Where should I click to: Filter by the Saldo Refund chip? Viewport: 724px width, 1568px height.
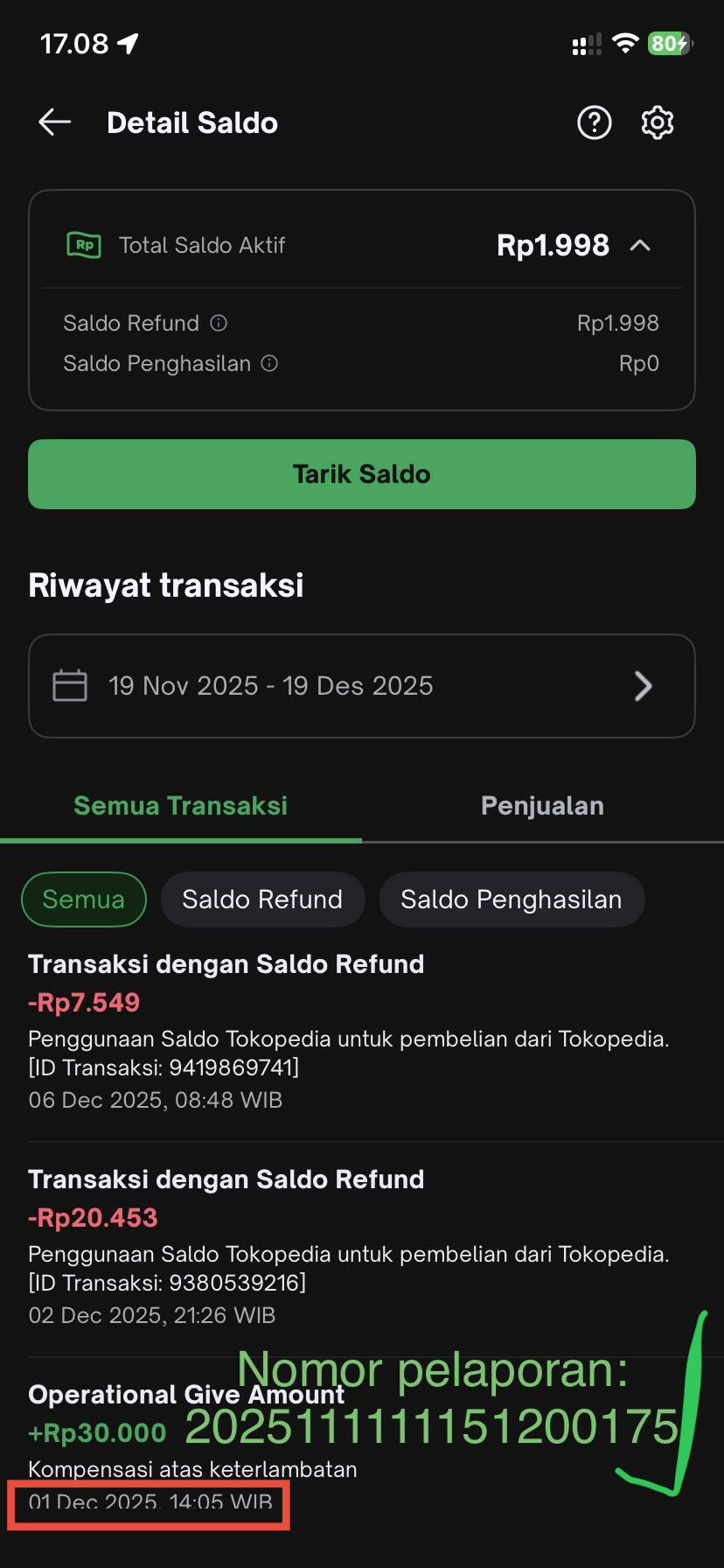(x=262, y=899)
